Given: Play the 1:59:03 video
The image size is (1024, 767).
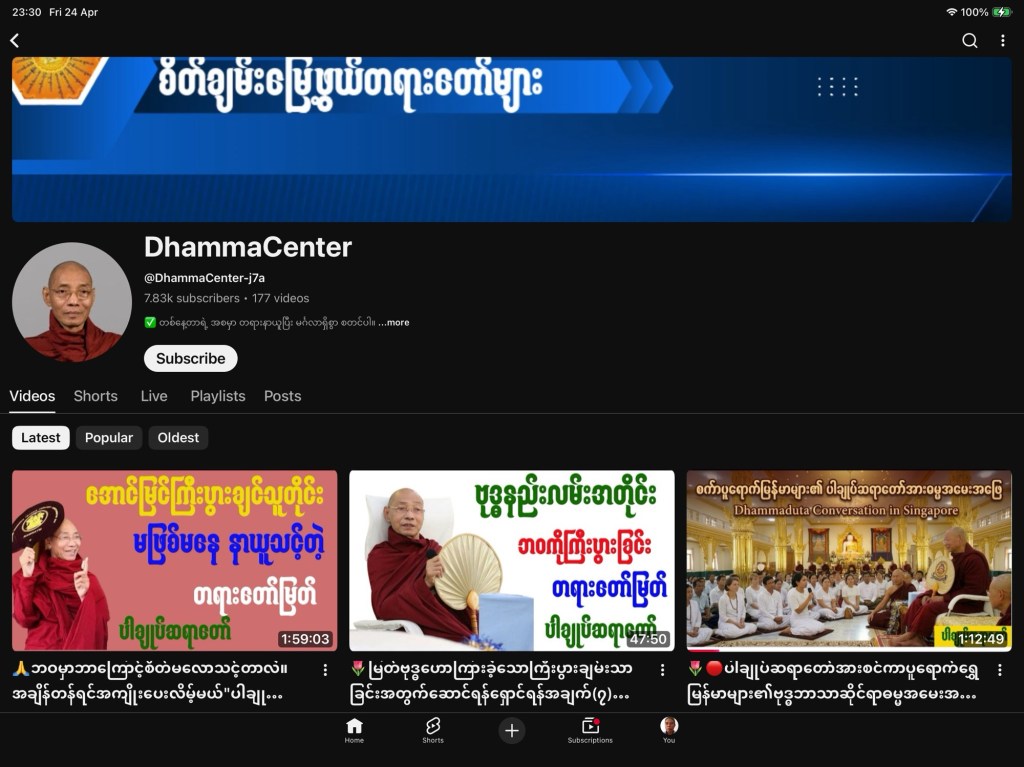Looking at the screenshot, I should tap(174, 560).
